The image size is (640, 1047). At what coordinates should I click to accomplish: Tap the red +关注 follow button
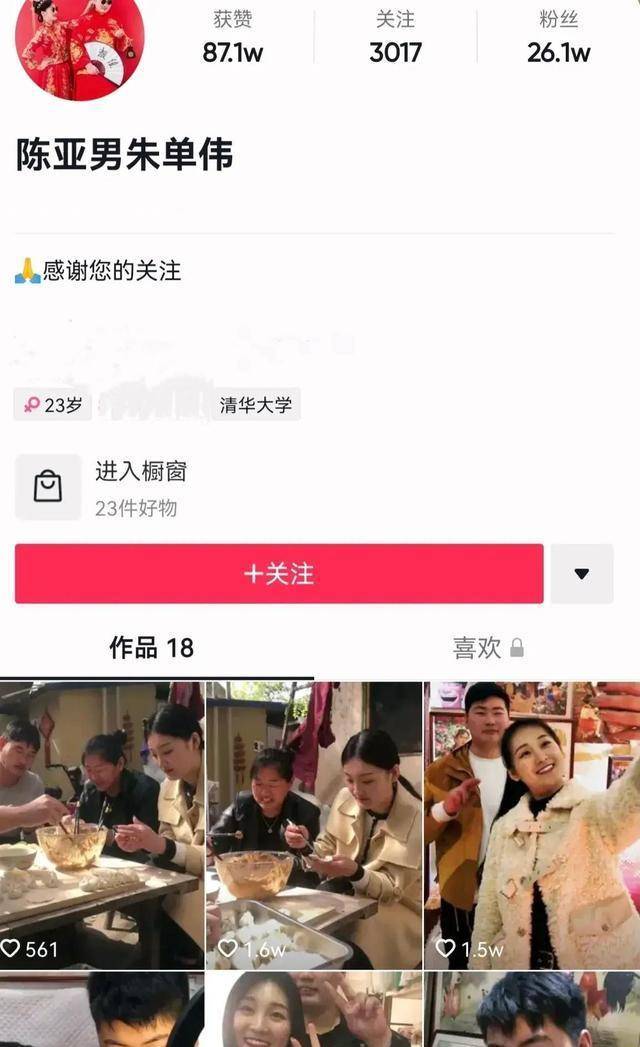(x=279, y=574)
